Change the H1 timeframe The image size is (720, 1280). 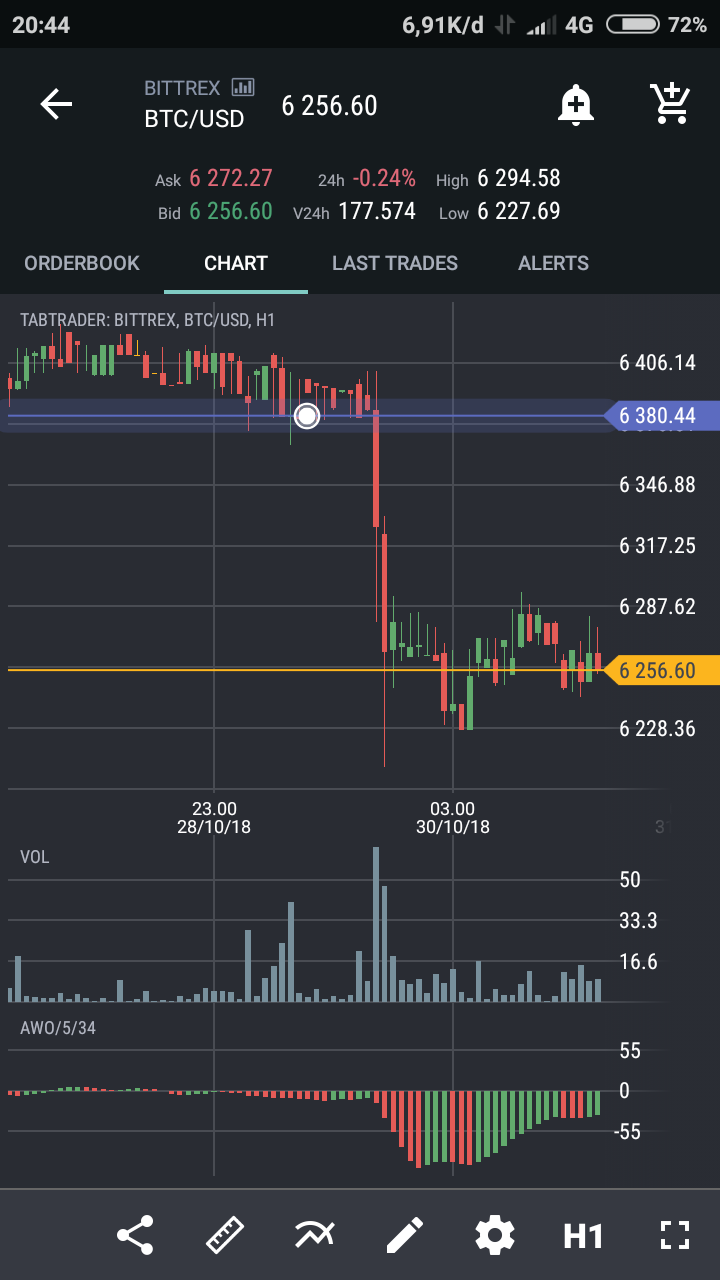click(x=583, y=1236)
